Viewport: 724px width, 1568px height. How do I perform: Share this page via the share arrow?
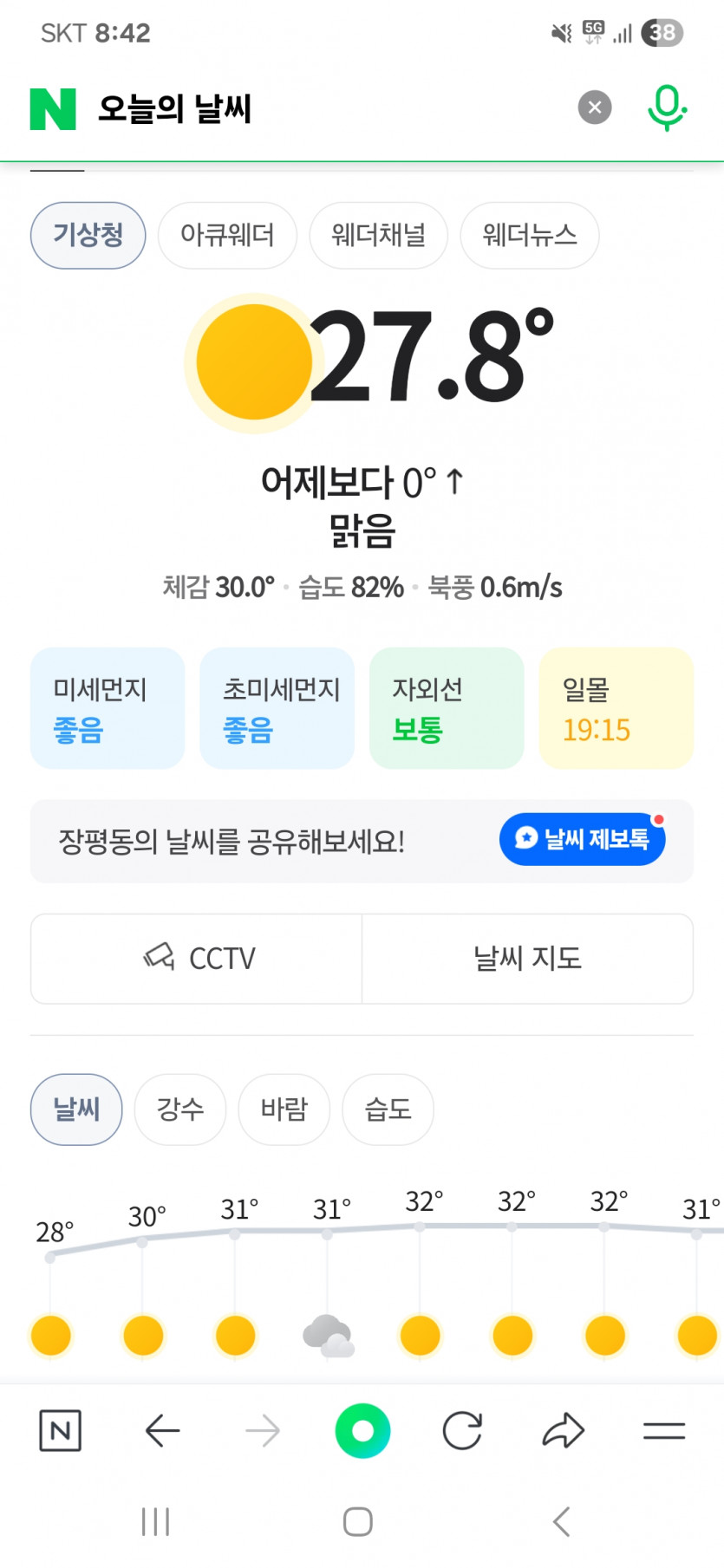[564, 1431]
